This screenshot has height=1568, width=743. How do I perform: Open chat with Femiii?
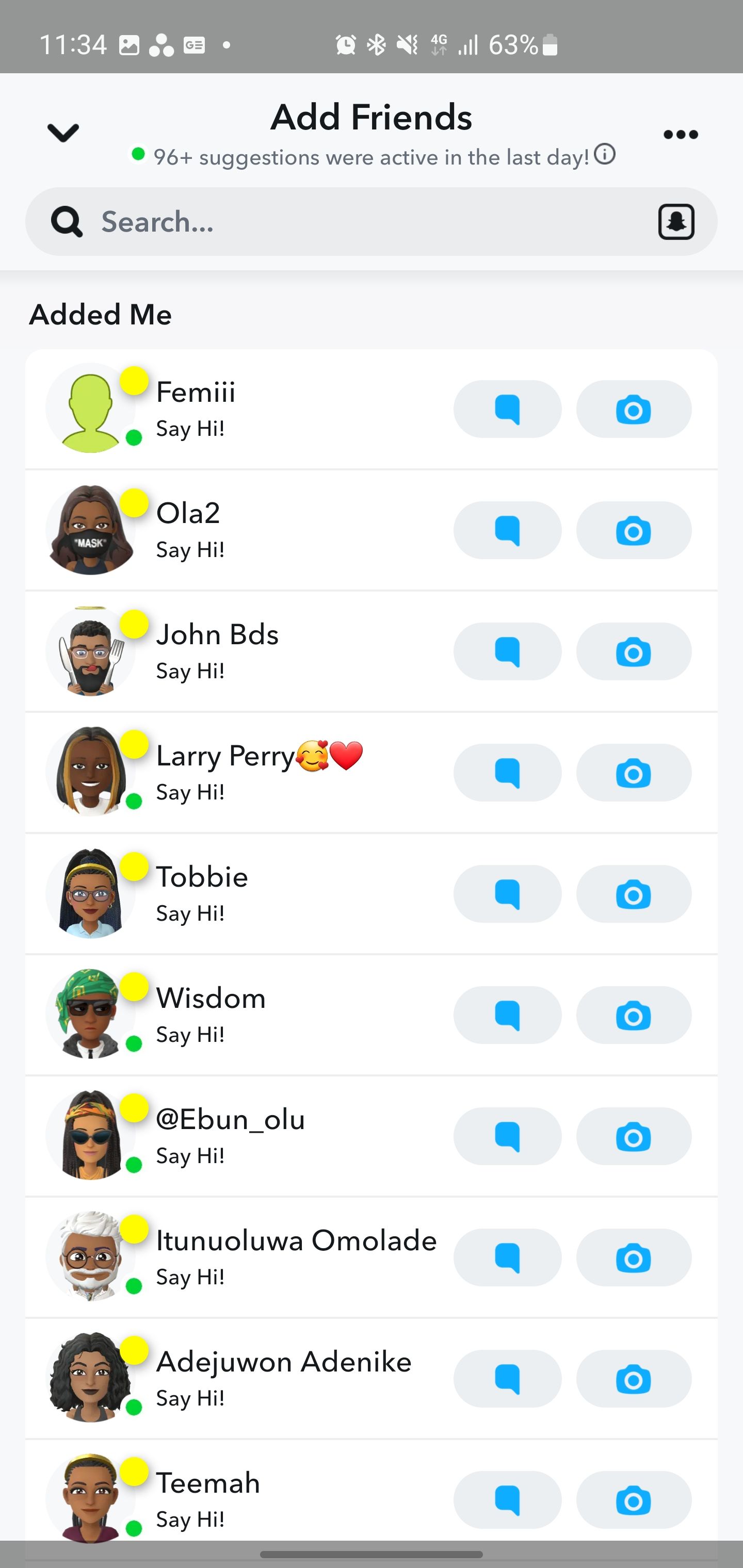[x=507, y=409]
